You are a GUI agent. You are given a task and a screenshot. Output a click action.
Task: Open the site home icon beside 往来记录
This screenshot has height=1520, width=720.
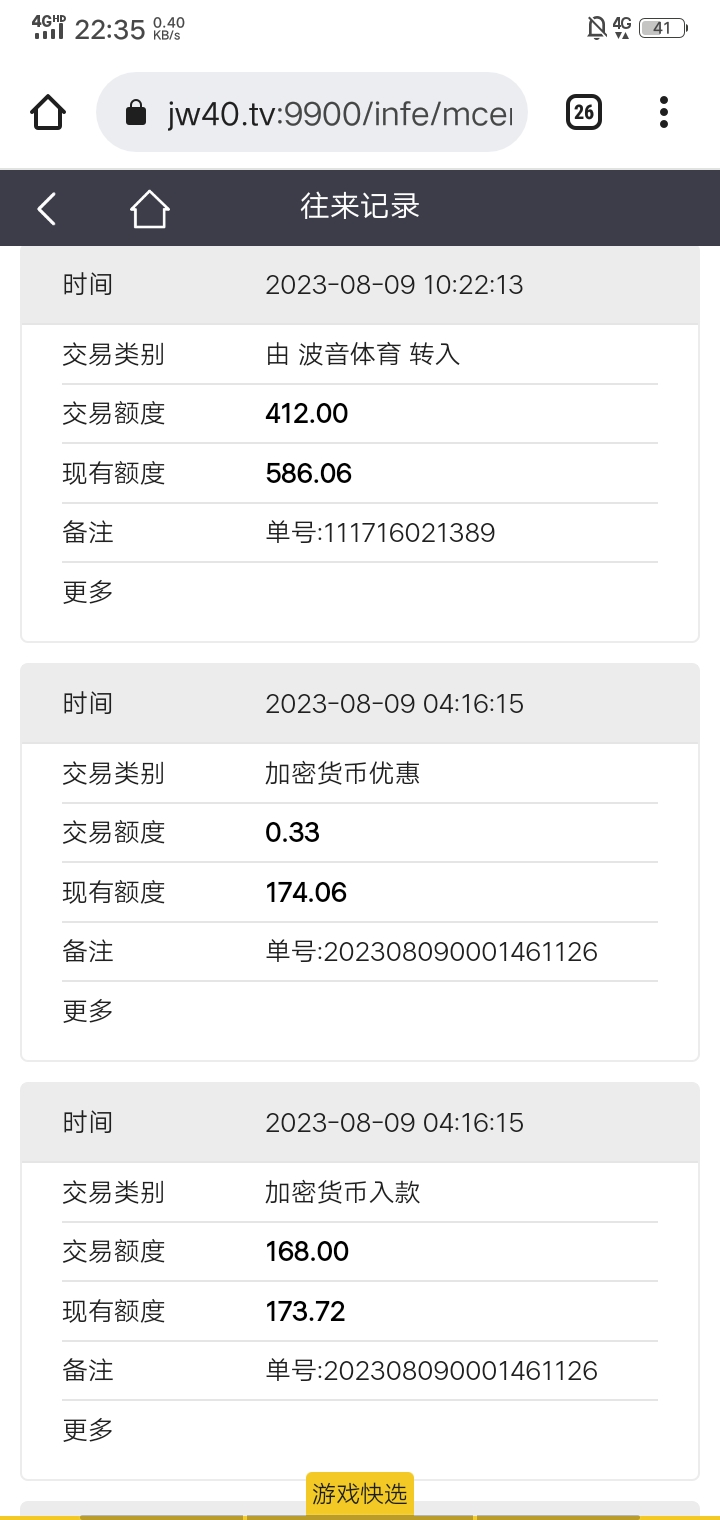tap(149, 208)
